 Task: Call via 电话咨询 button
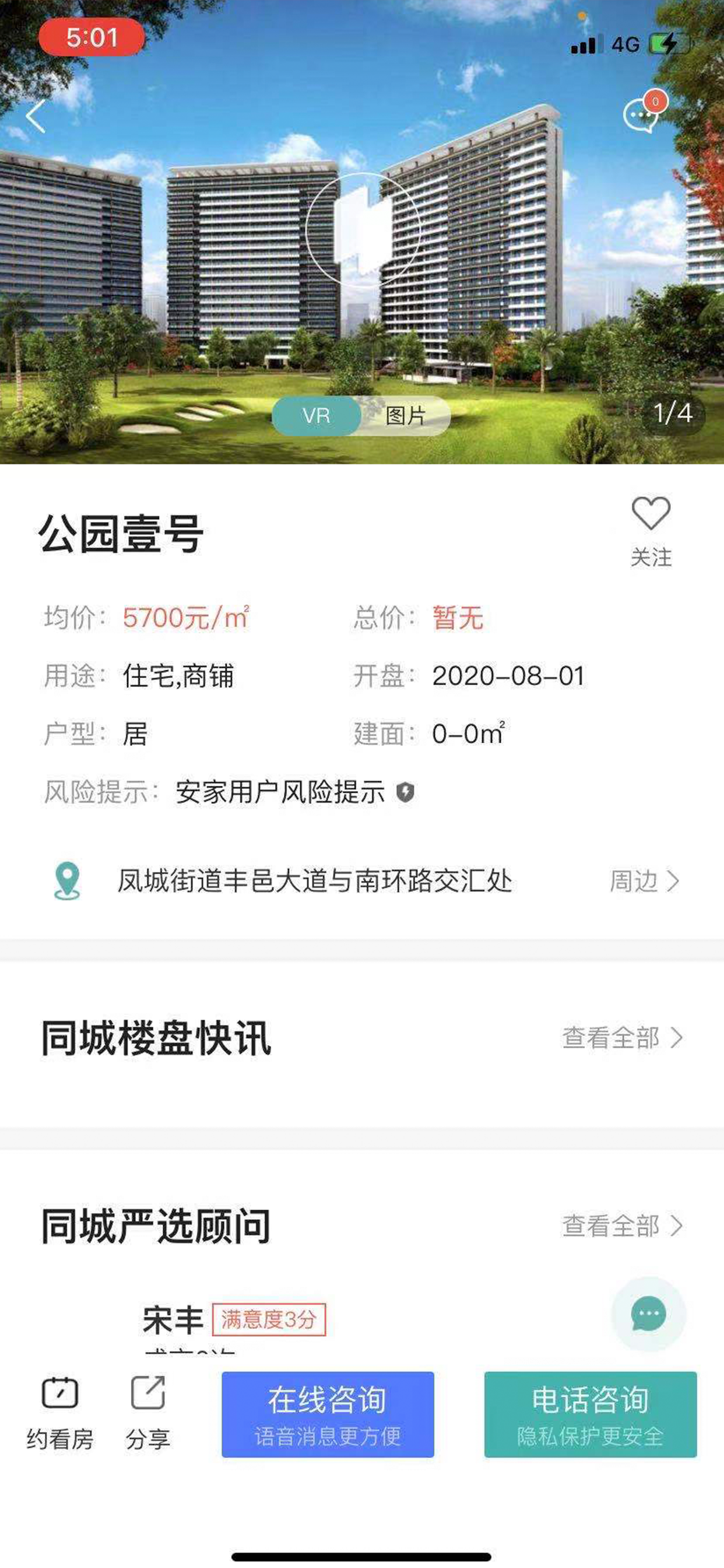pyautogui.click(x=590, y=1415)
